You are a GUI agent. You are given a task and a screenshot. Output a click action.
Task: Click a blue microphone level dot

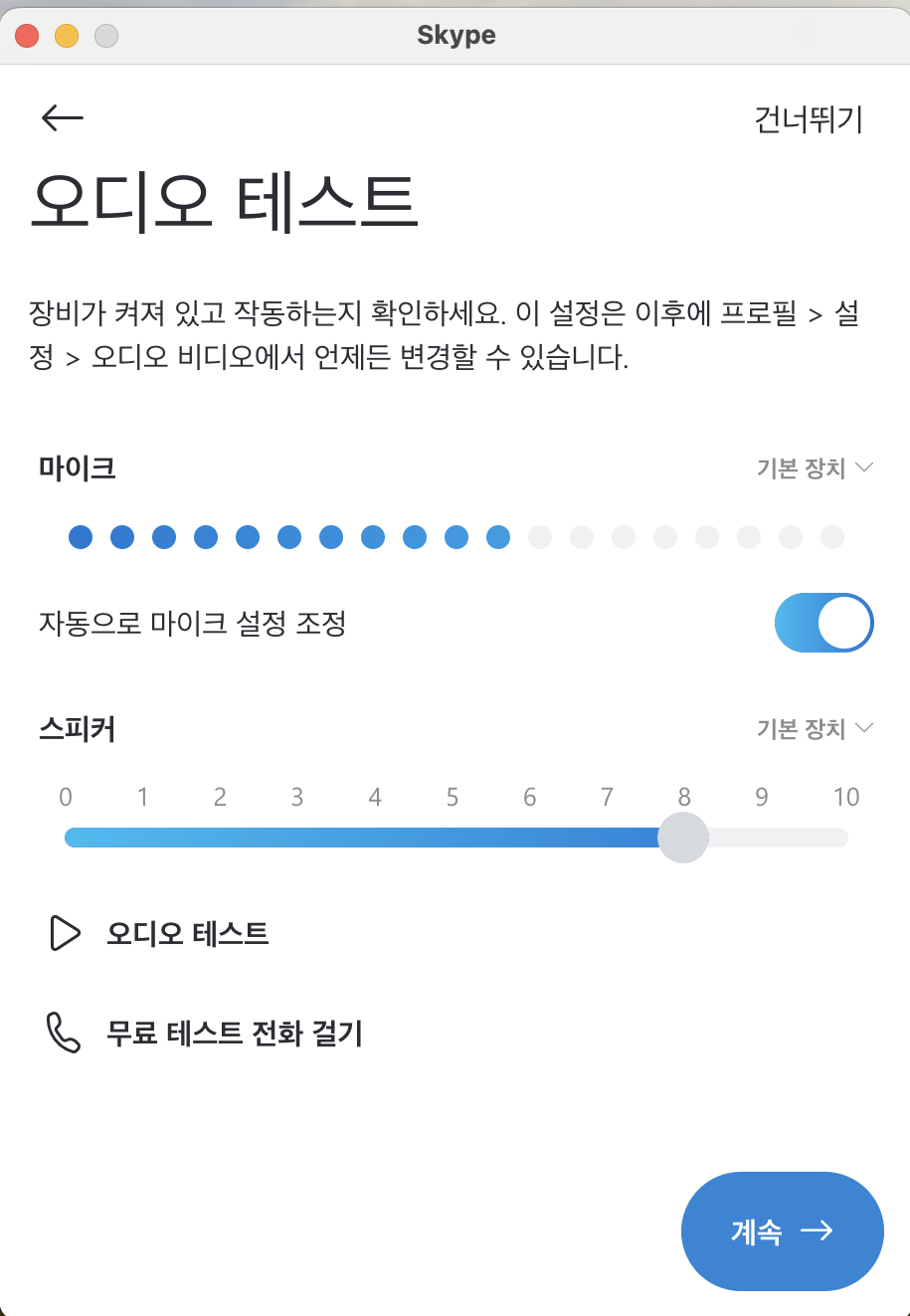coord(80,536)
